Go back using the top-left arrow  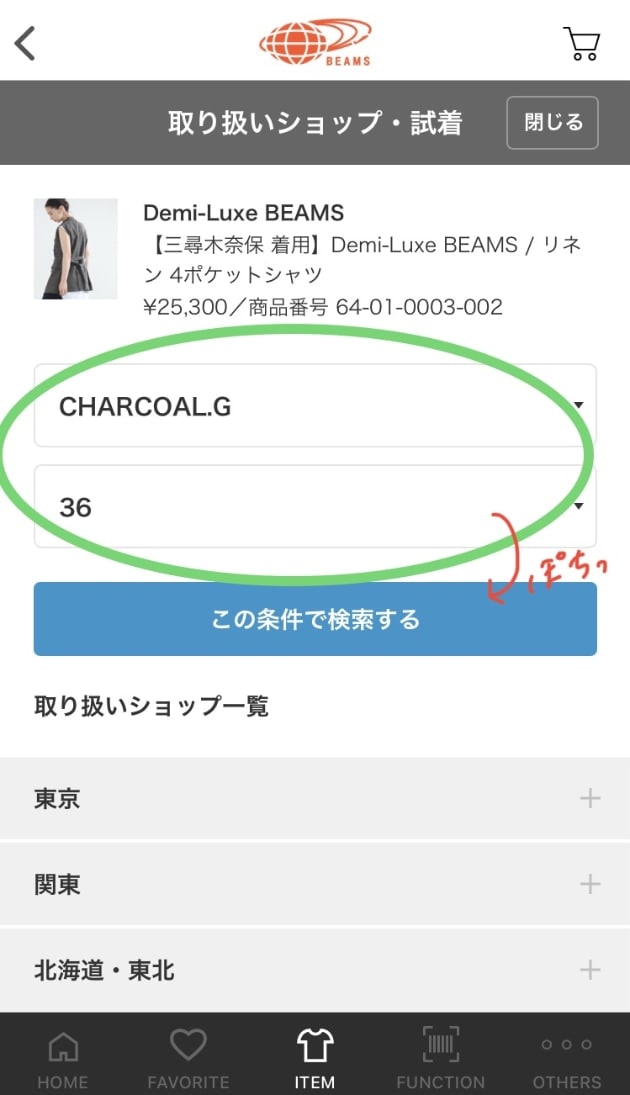26,43
